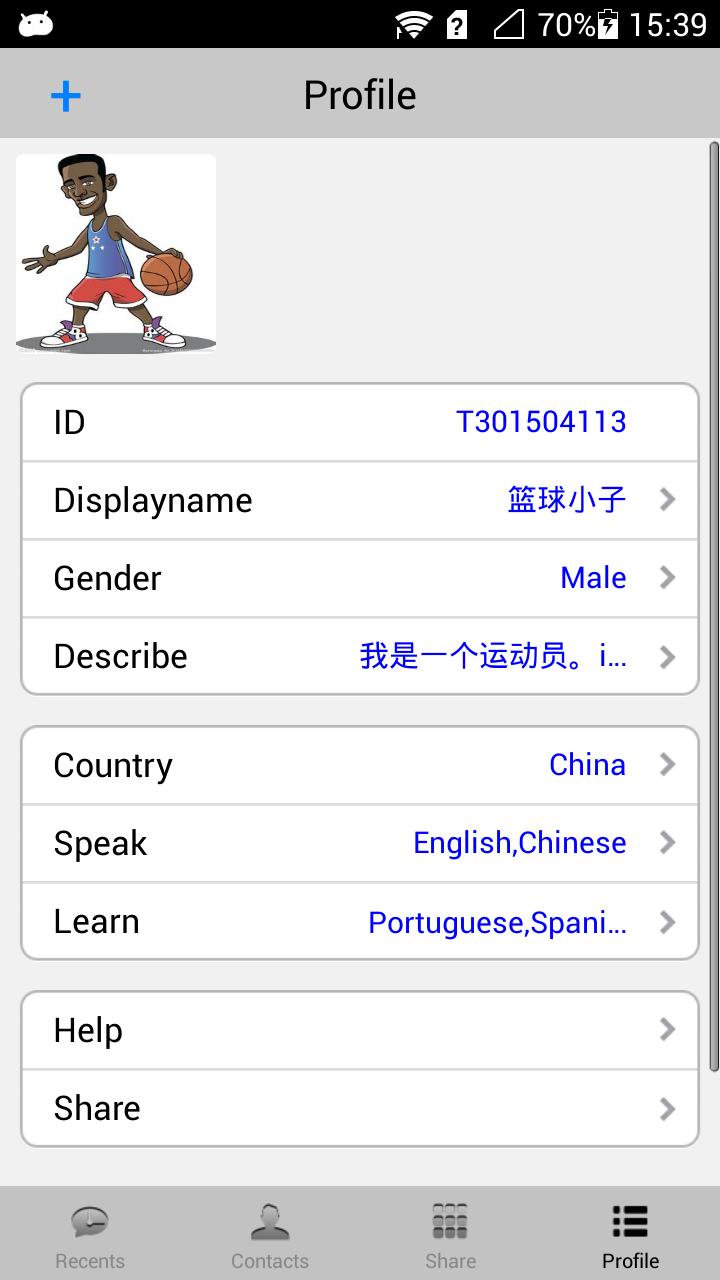The image size is (720, 1280).
Task: Tap Share to share the app
Action: [360, 1108]
